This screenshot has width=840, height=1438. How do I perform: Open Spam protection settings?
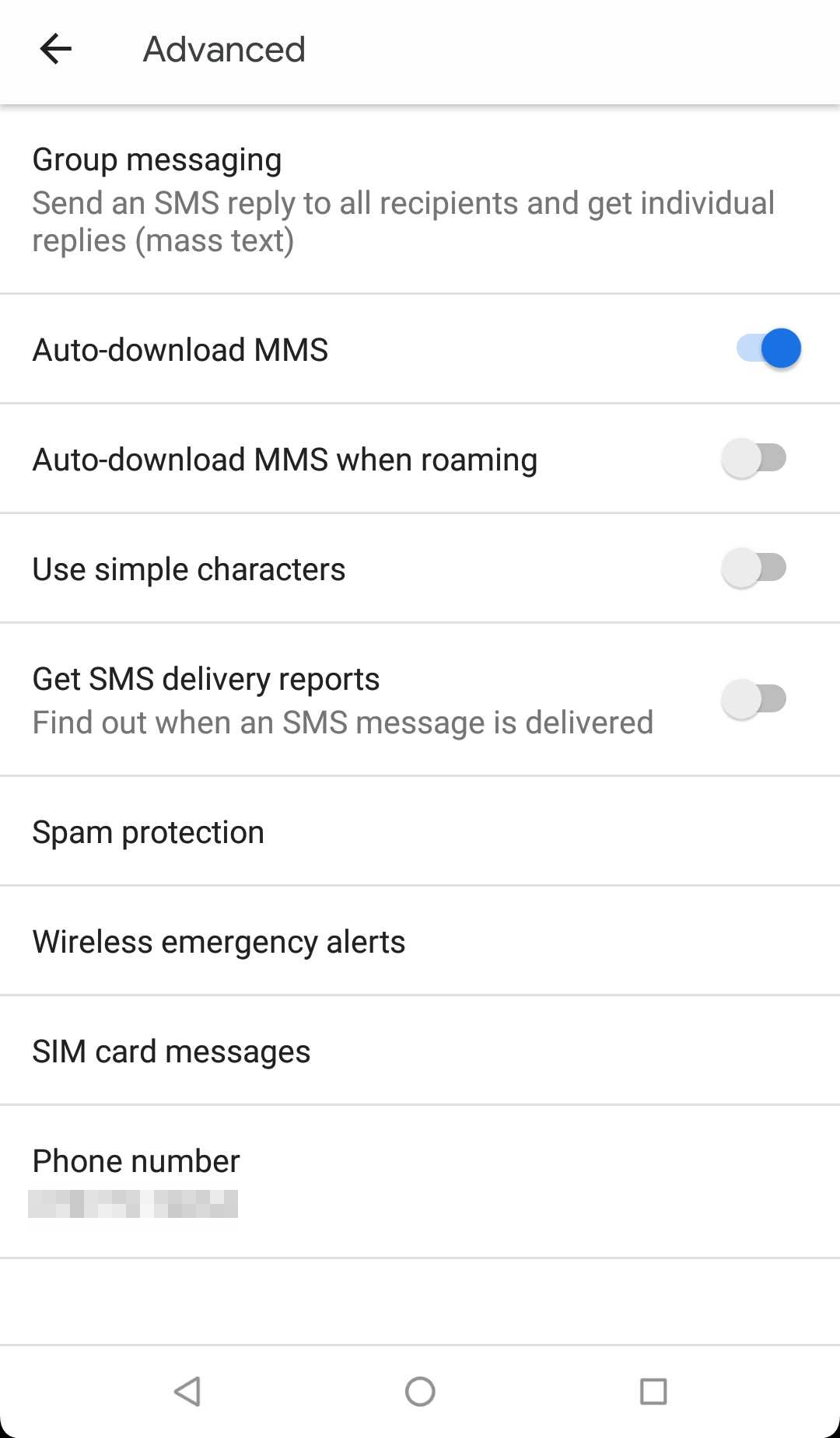(x=420, y=831)
